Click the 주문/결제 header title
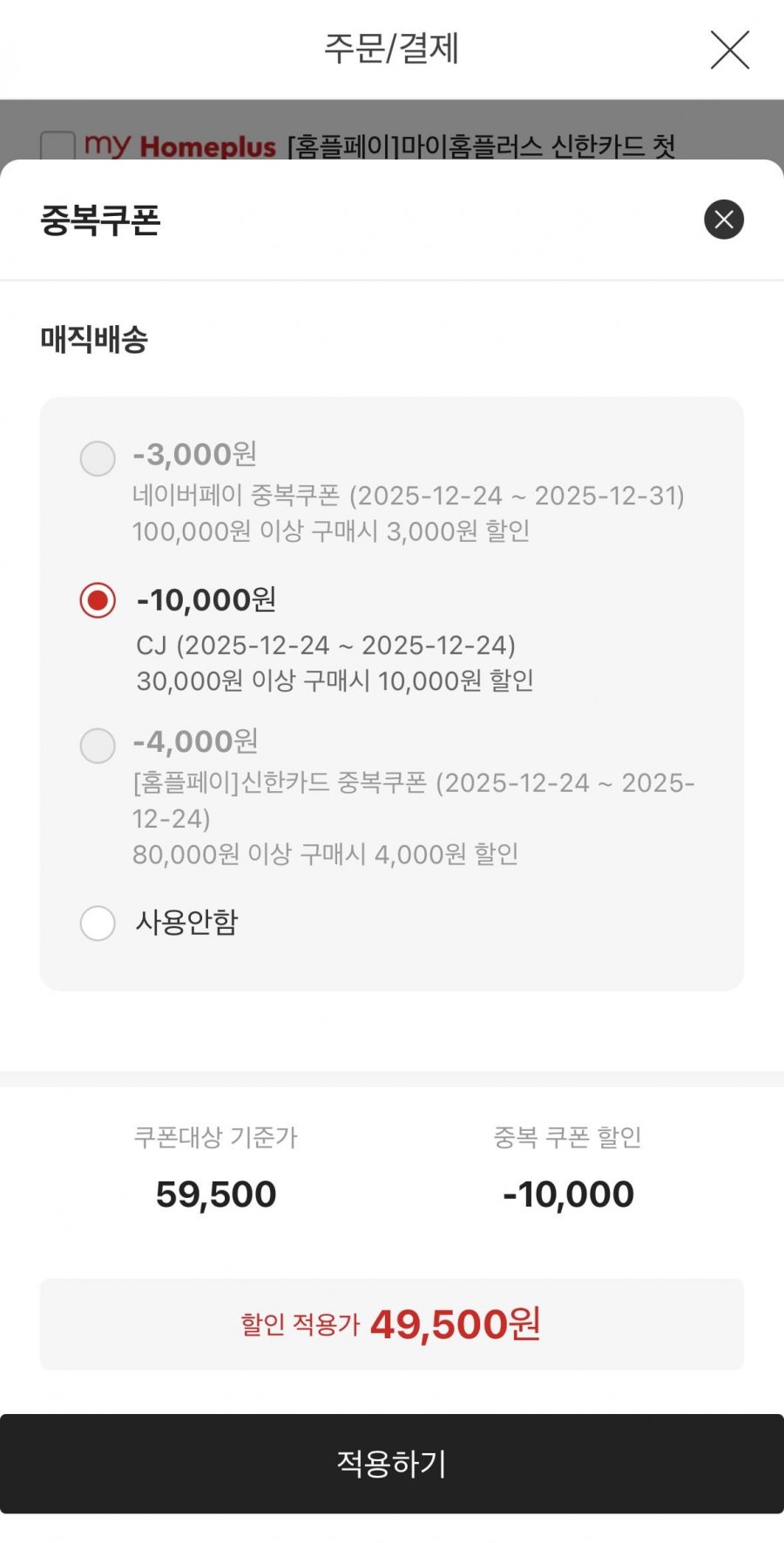Image resolution: width=784 pixels, height=1543 pixels. 392,50
